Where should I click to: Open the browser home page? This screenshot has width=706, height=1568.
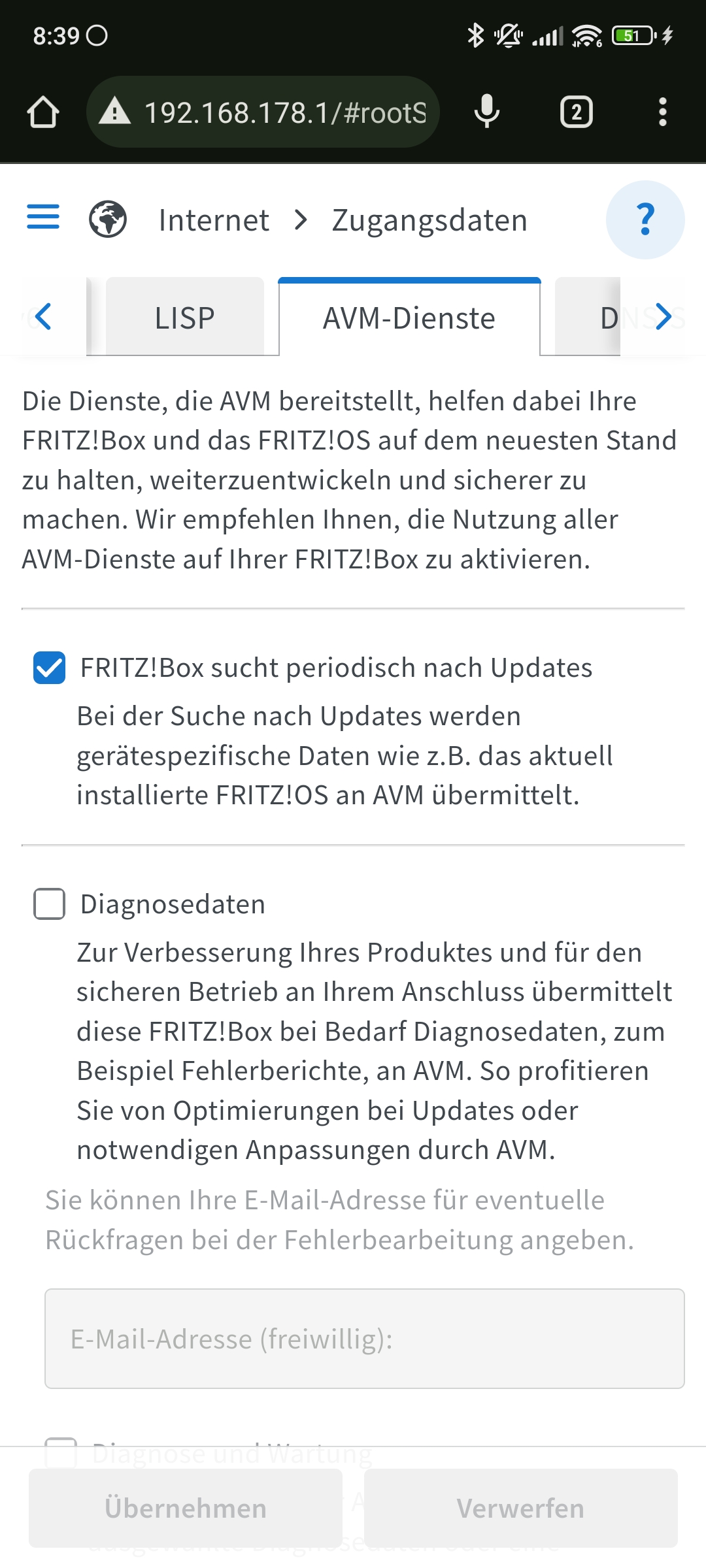43,112
